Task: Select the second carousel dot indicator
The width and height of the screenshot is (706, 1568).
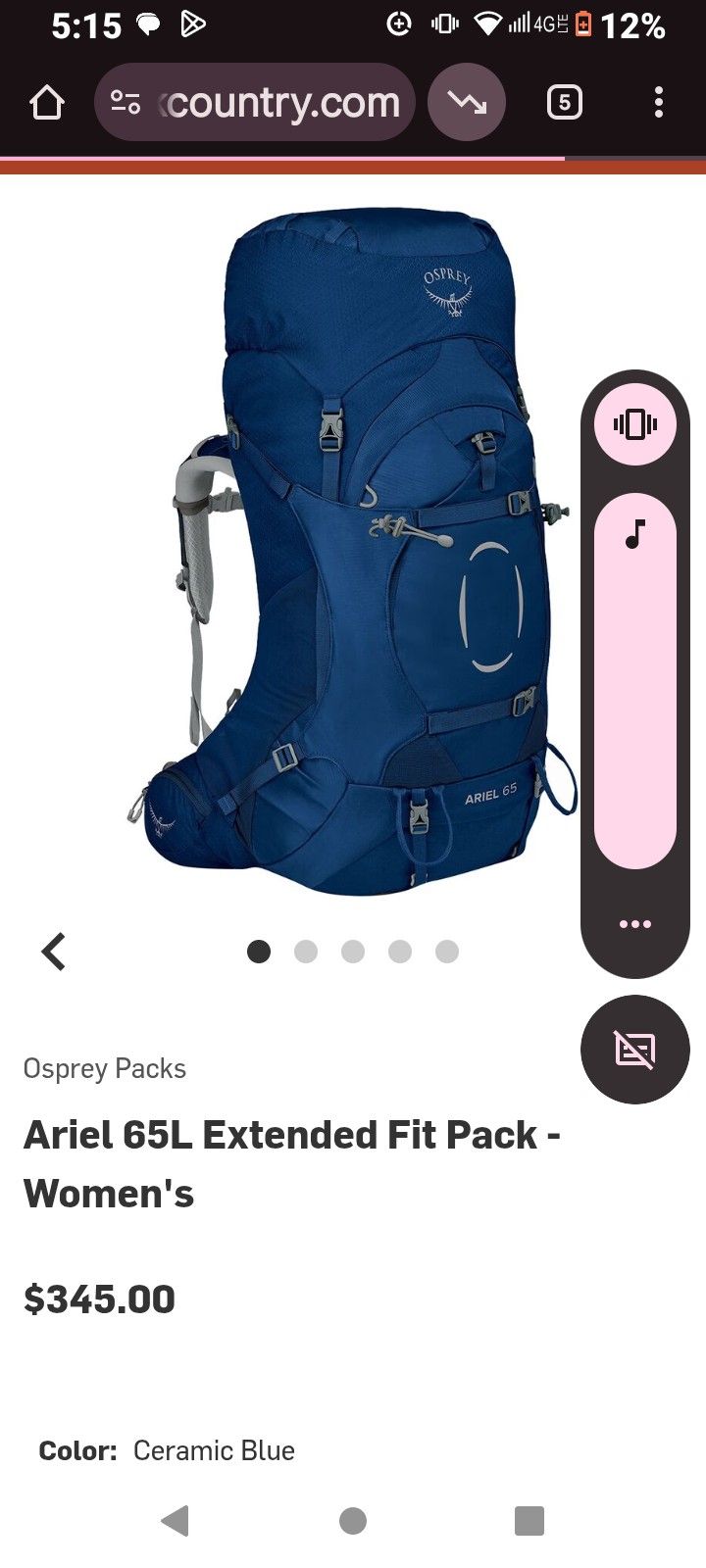Action: click(x=306, y=951)
